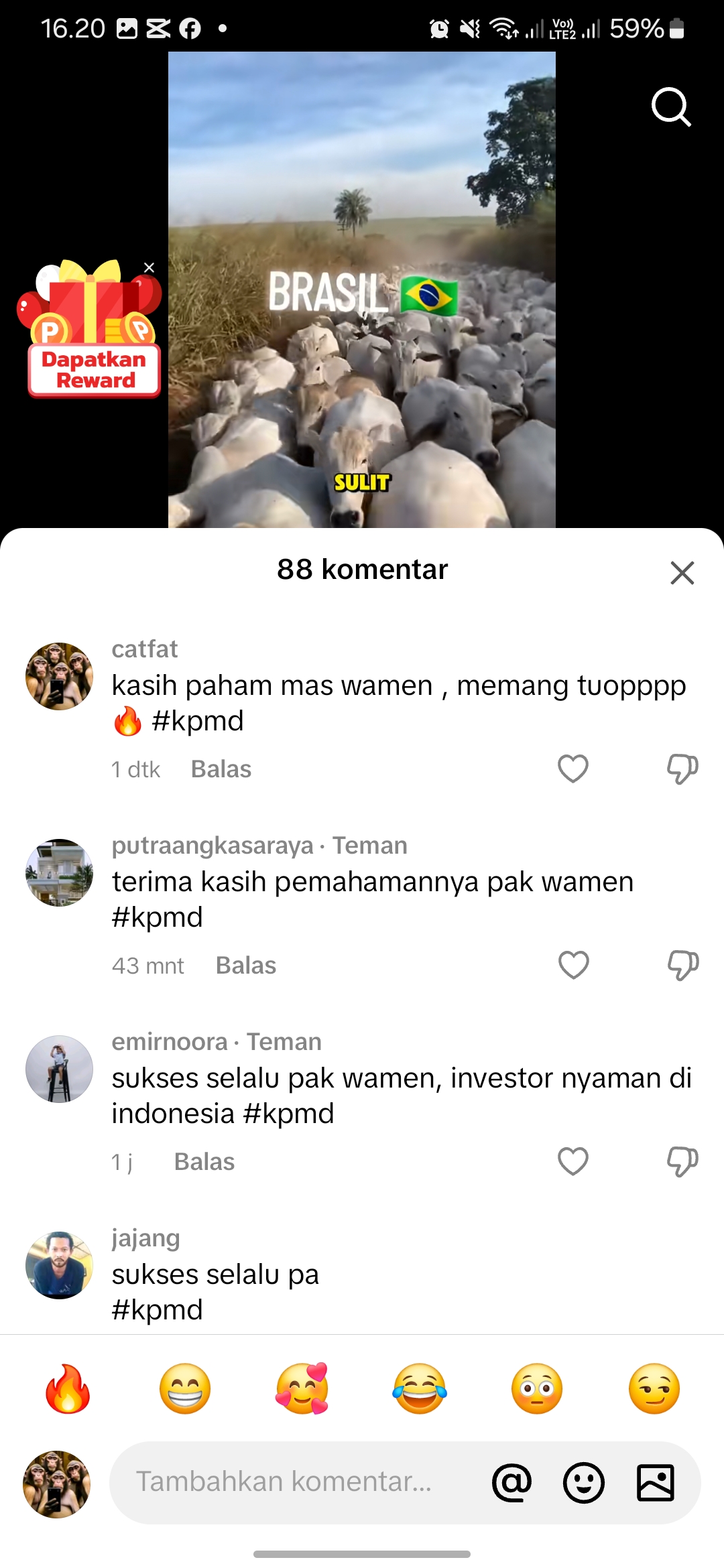724x1568 pixels.
Task: Tap Balas under putraangkasaraya's comment
Action: pyautogui.click(x=246, y=966)
